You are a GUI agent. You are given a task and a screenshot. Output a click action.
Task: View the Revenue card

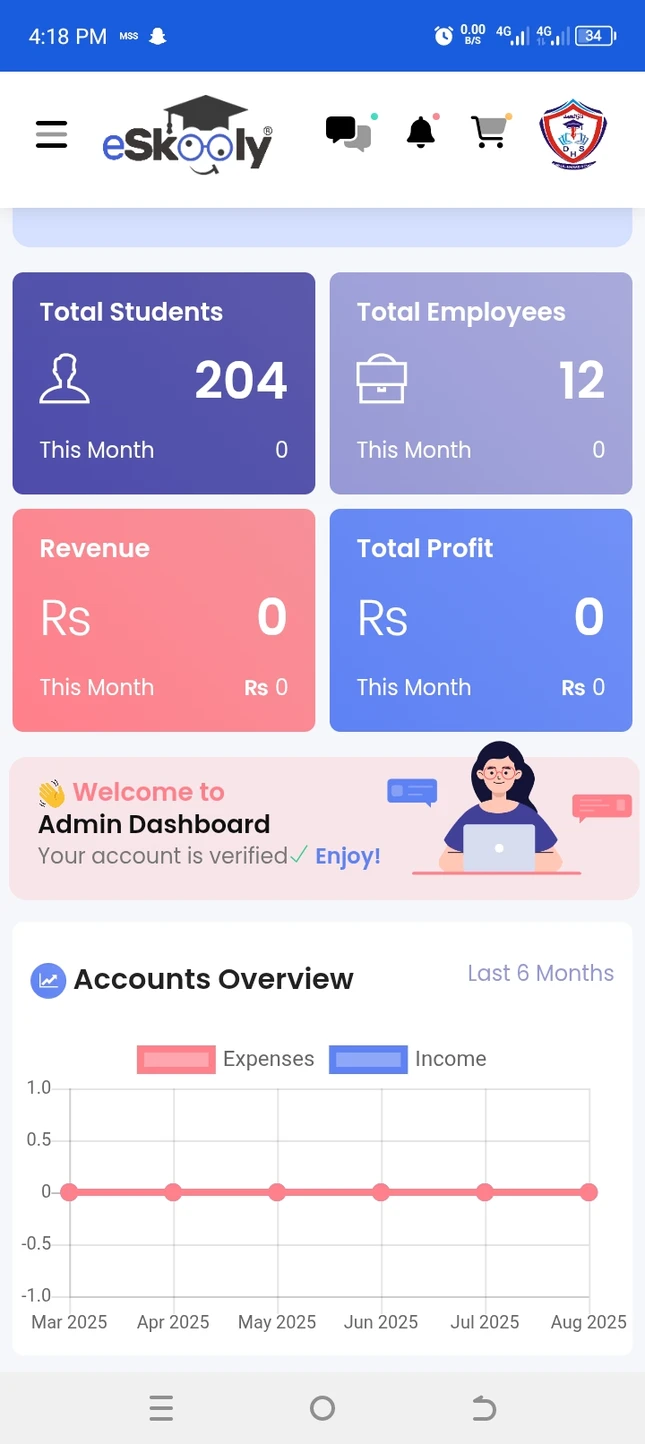point(163,619)
